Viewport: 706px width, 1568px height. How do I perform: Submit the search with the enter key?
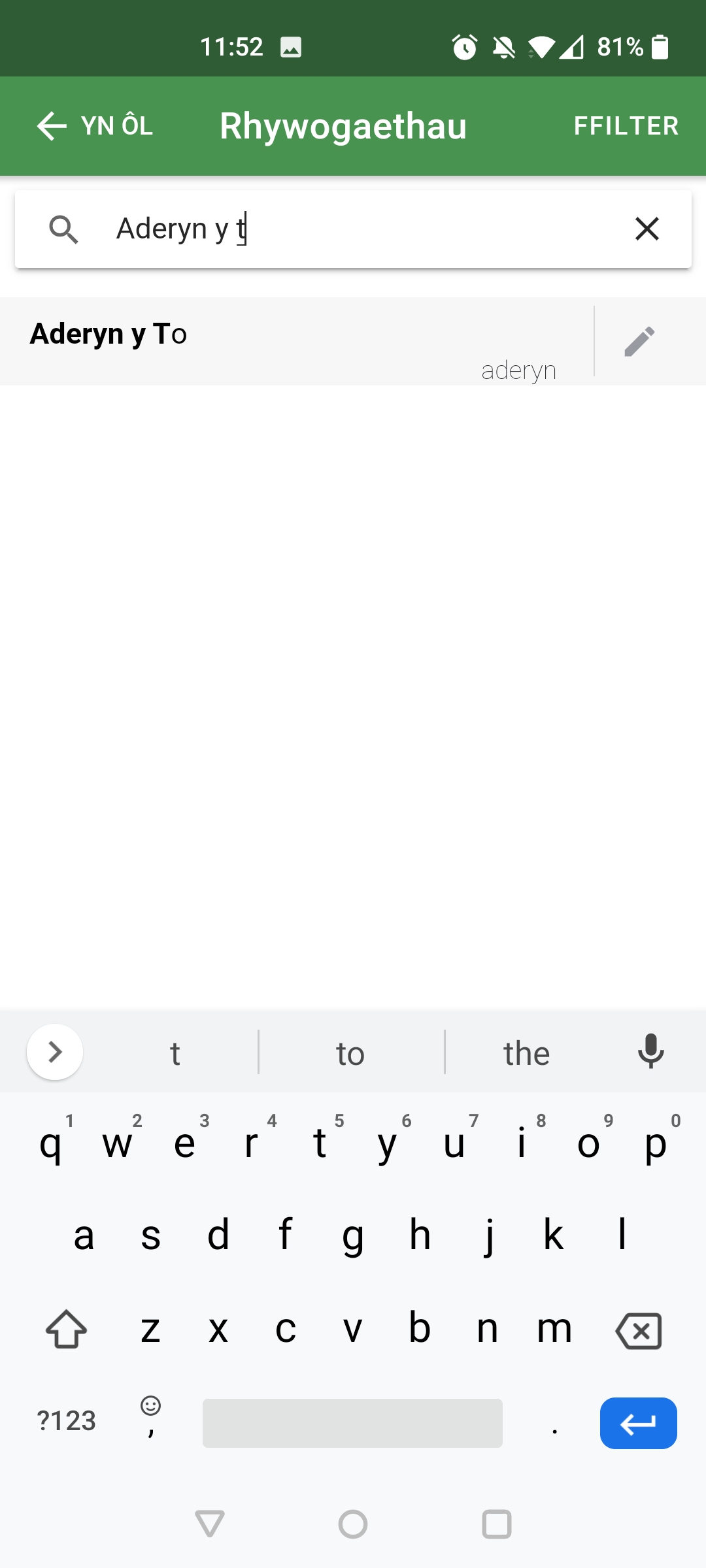(x=638, y=1423)
